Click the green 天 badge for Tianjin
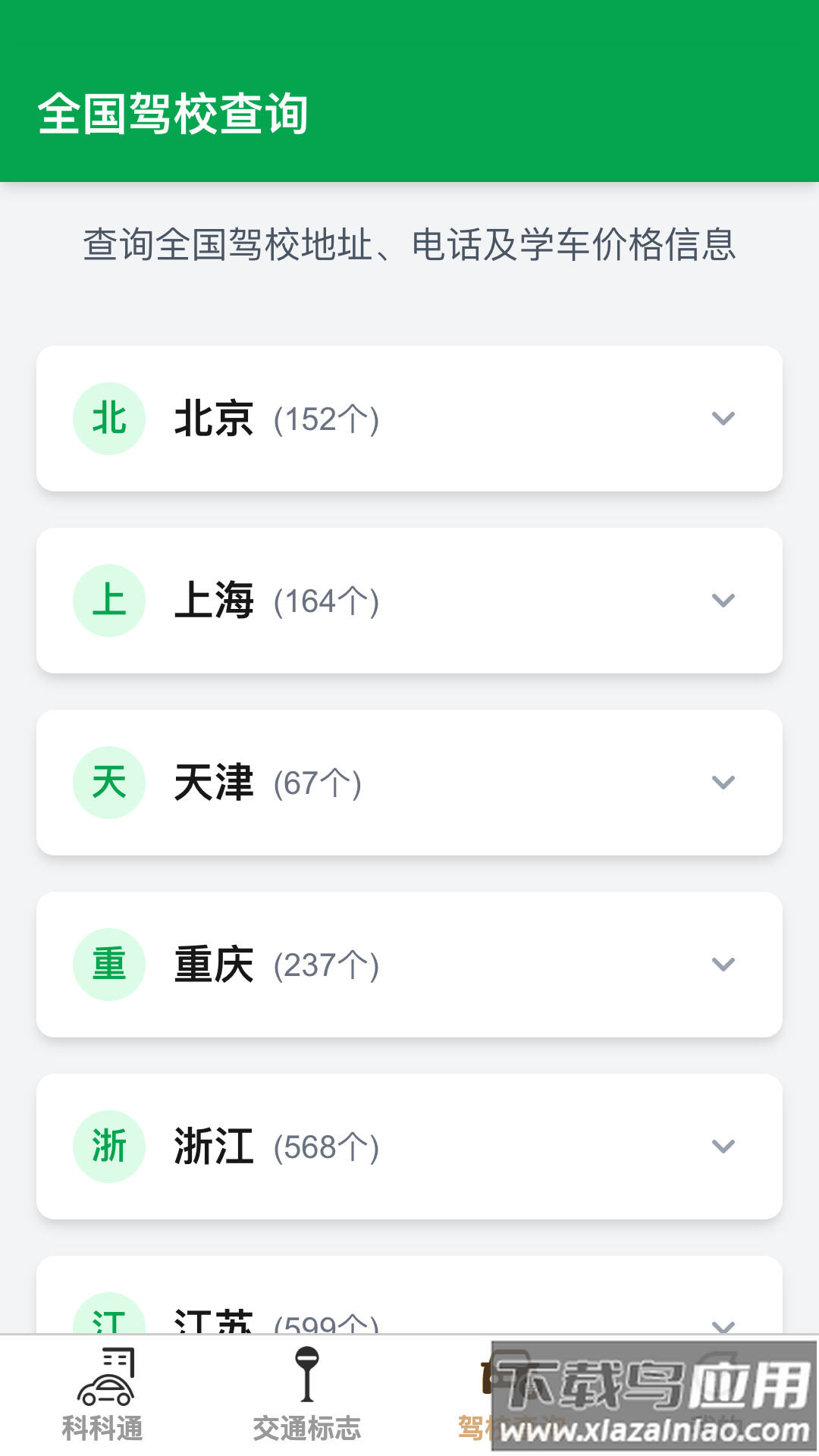819x1456 pixels. tap(108, 782)
